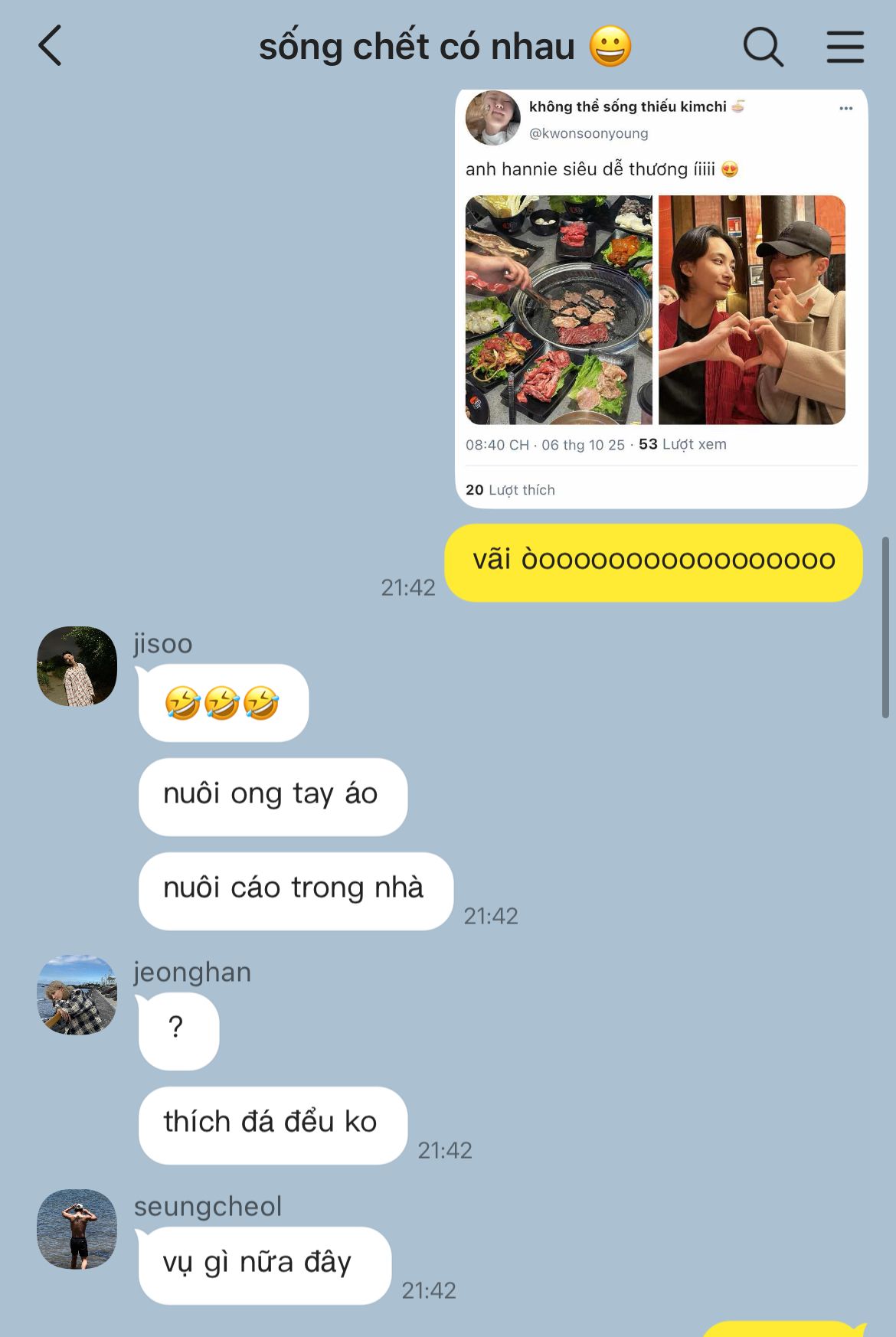Go back from the group chat
The height and width of the screenshot is (1337, 896).
pyautogui.click(x=51, y=46)
